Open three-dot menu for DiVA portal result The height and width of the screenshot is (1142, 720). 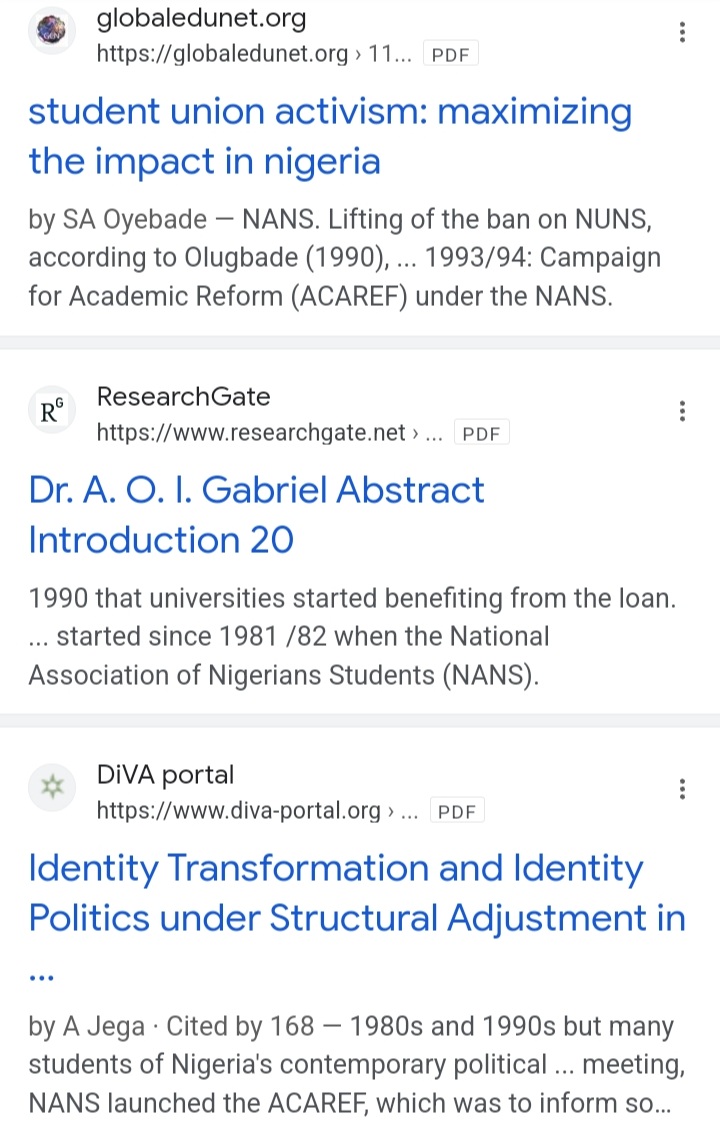[682, 789]
